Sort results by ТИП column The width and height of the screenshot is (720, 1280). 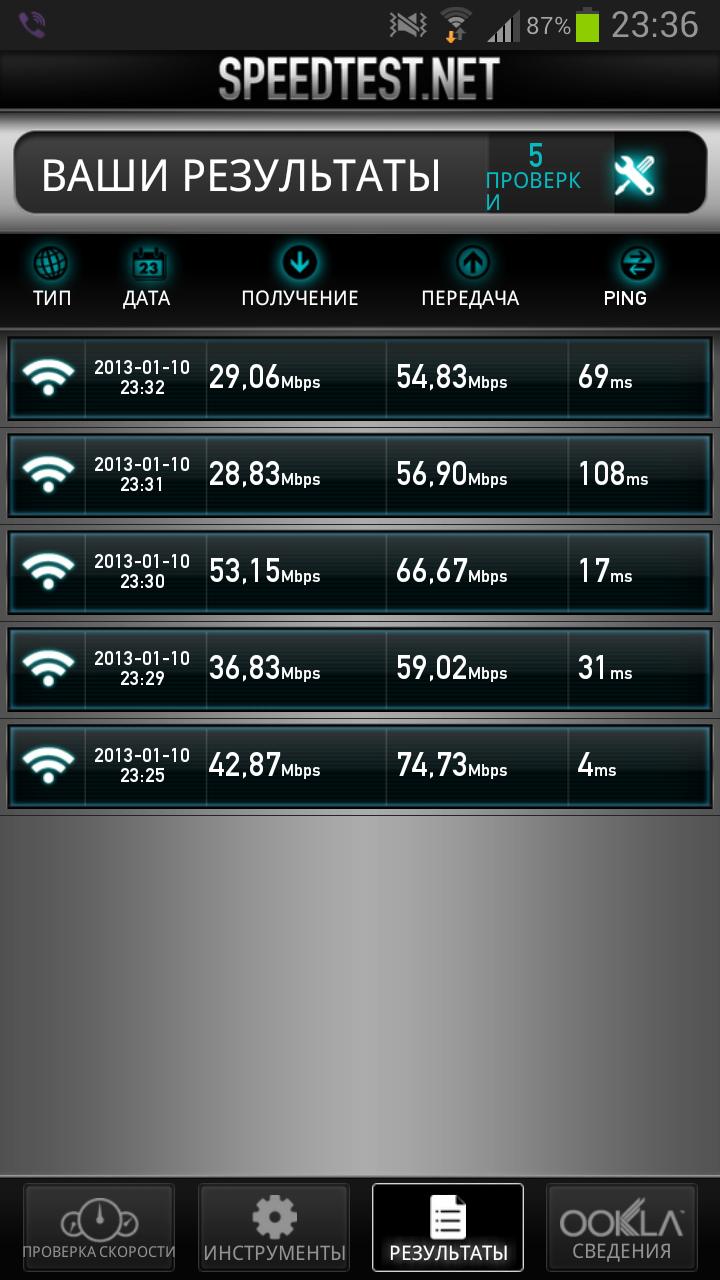point(51,279)
